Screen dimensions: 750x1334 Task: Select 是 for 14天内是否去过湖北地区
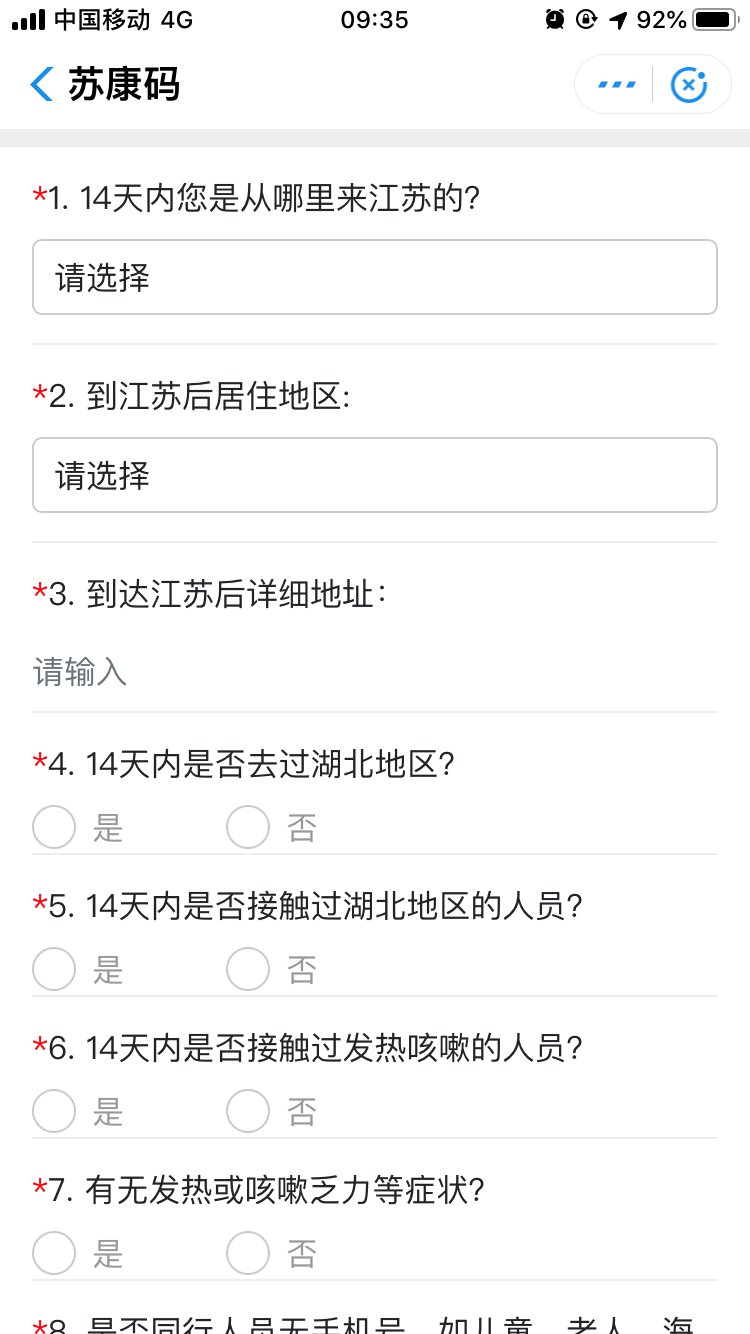[x=54, y=828]
